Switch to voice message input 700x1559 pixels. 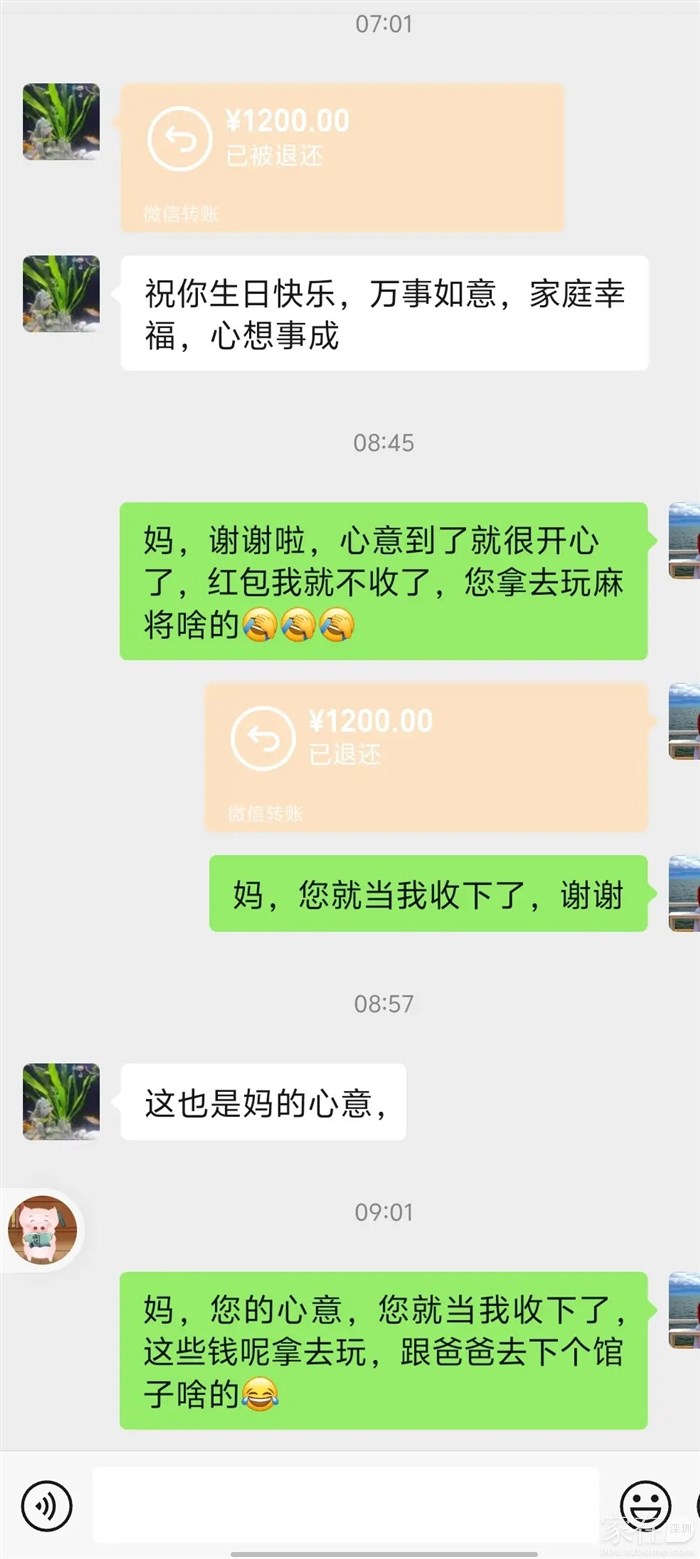click(x=47, y=1505)
